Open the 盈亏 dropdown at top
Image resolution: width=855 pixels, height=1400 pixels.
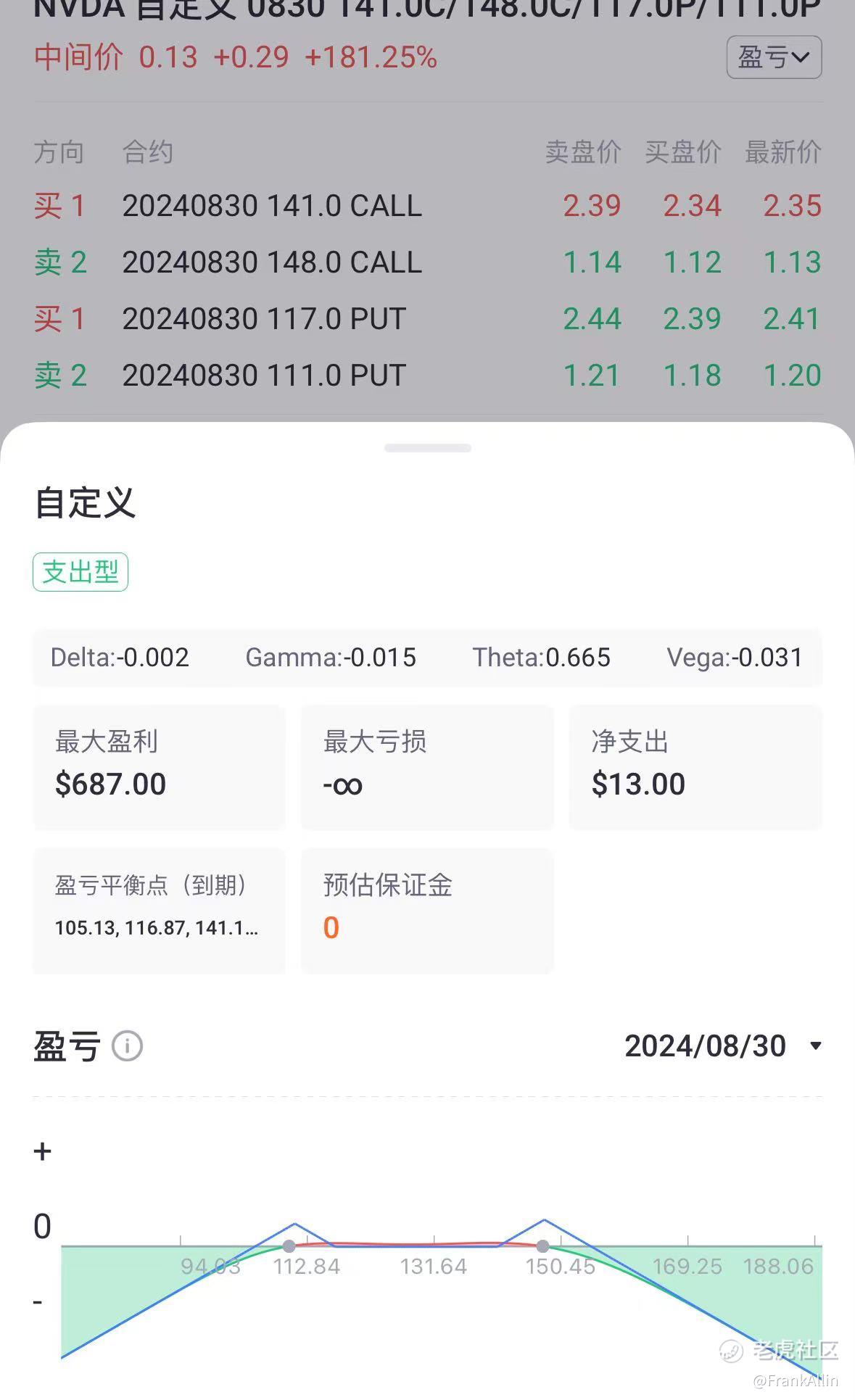click(x=774, y=57)
